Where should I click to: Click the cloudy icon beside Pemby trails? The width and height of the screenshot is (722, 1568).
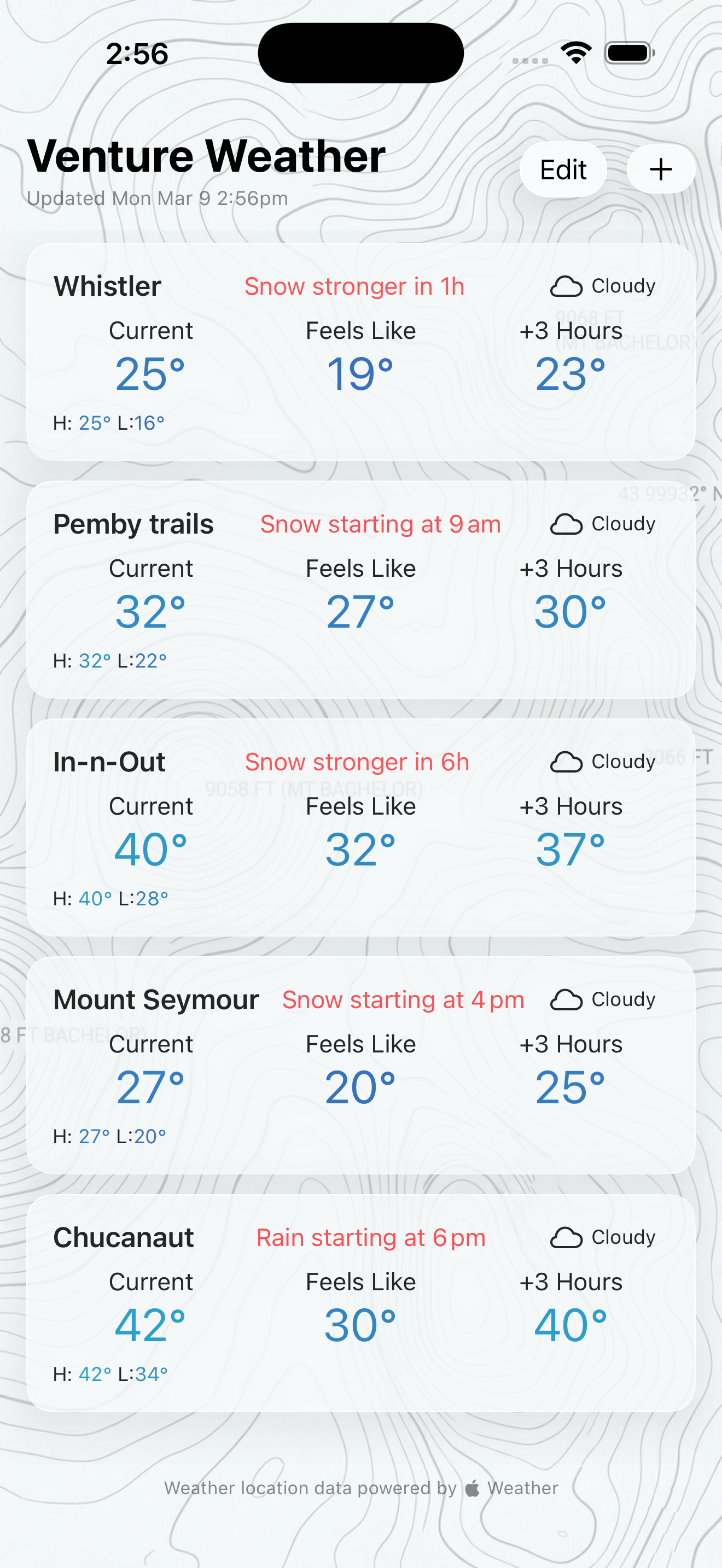[x=567, y=522]
